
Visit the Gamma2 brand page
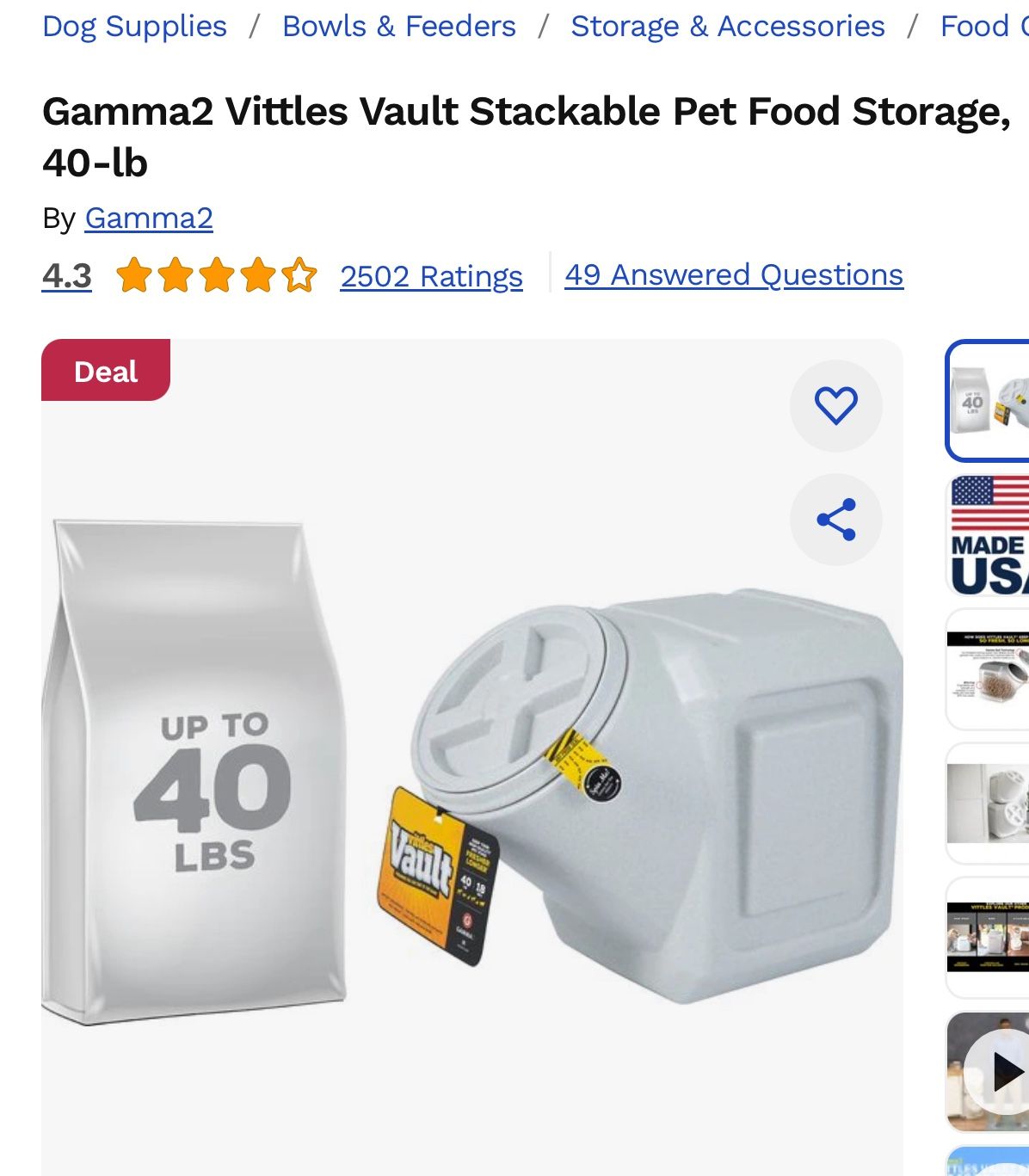(x=149, y=219)
